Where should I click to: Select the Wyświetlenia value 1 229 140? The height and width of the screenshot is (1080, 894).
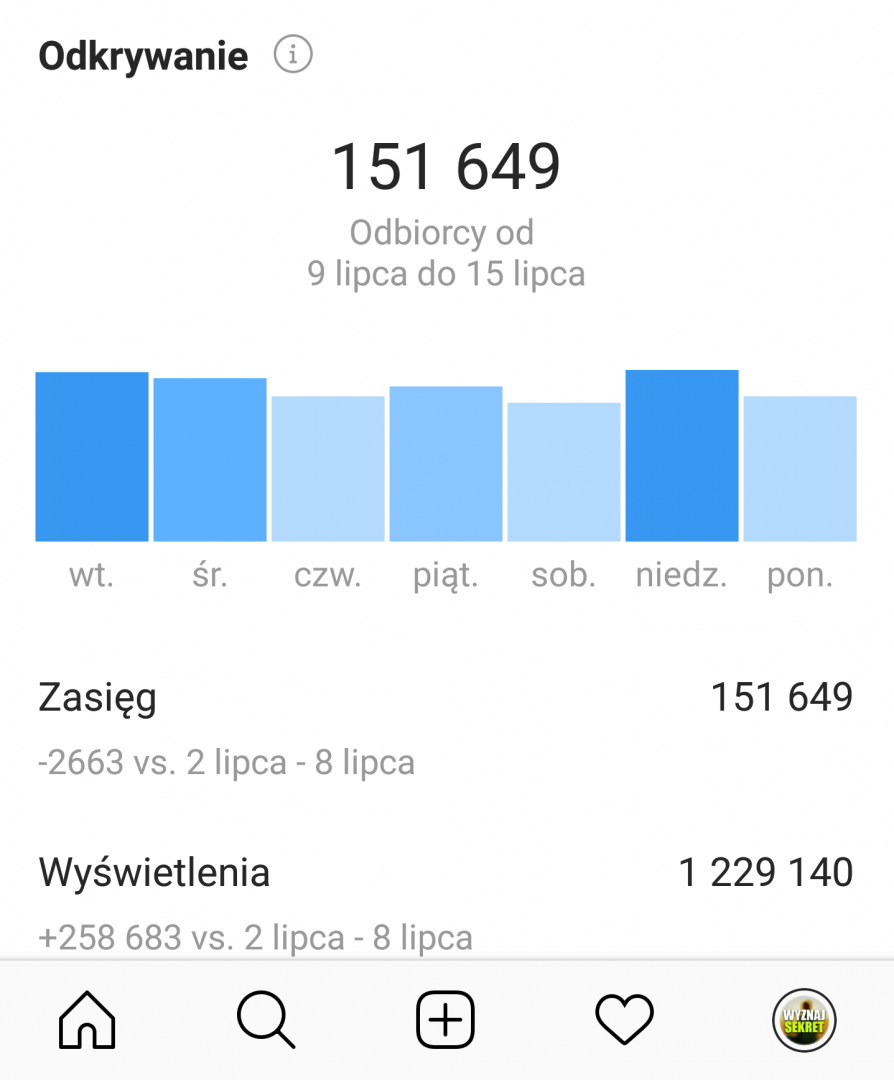point(766,872)
